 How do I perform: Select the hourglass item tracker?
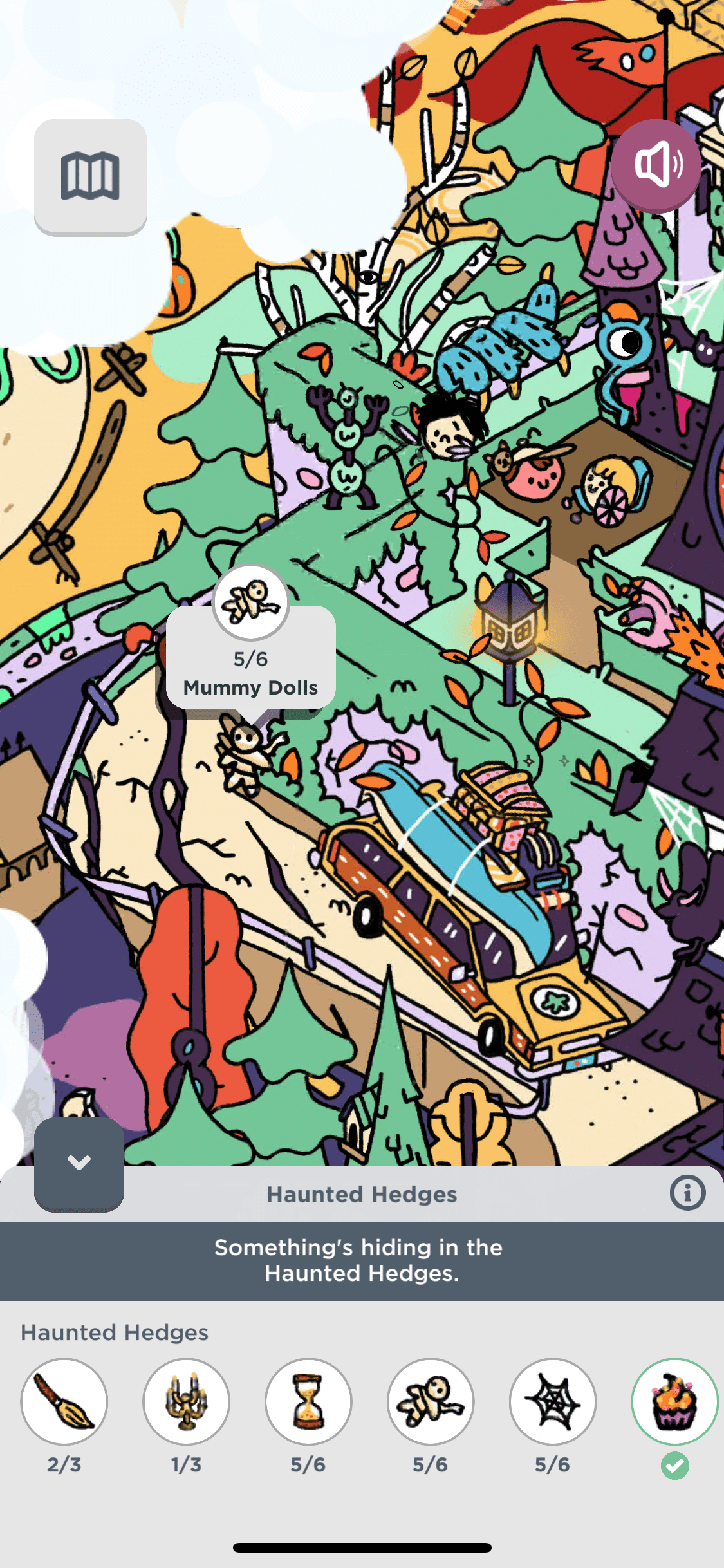point(308,1402)
